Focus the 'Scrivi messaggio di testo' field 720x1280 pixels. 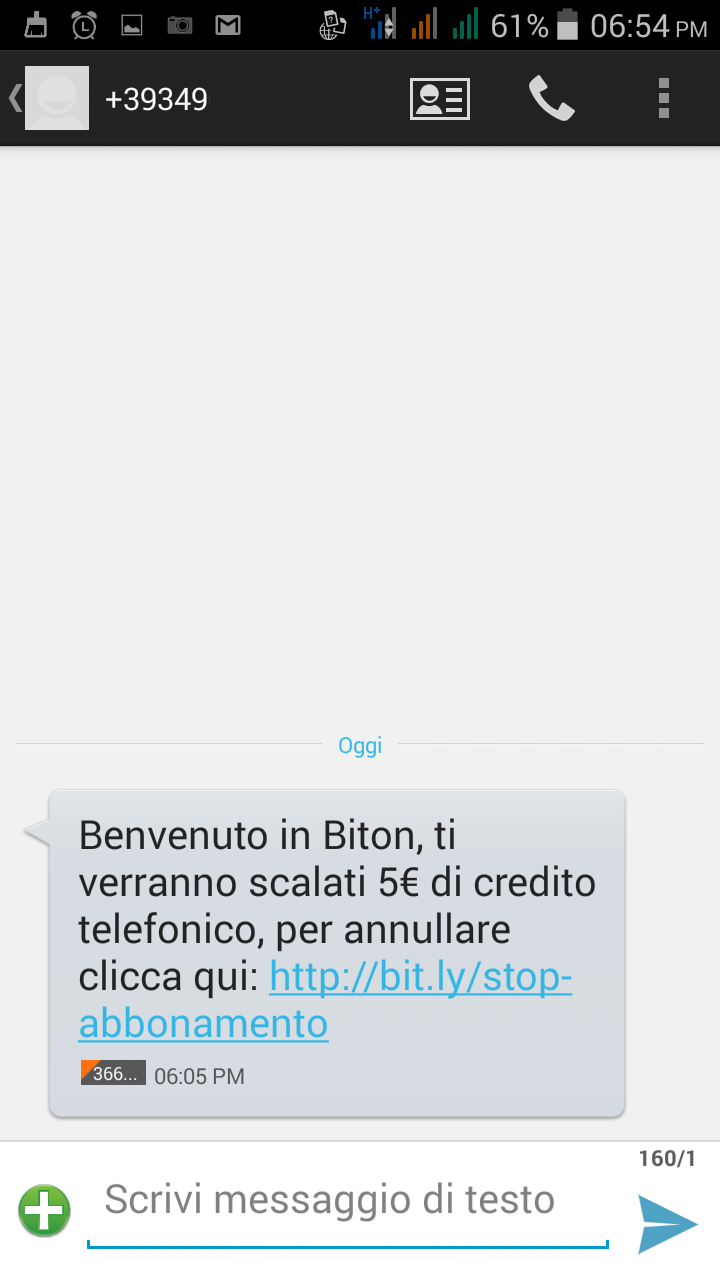coord(347,1200)
